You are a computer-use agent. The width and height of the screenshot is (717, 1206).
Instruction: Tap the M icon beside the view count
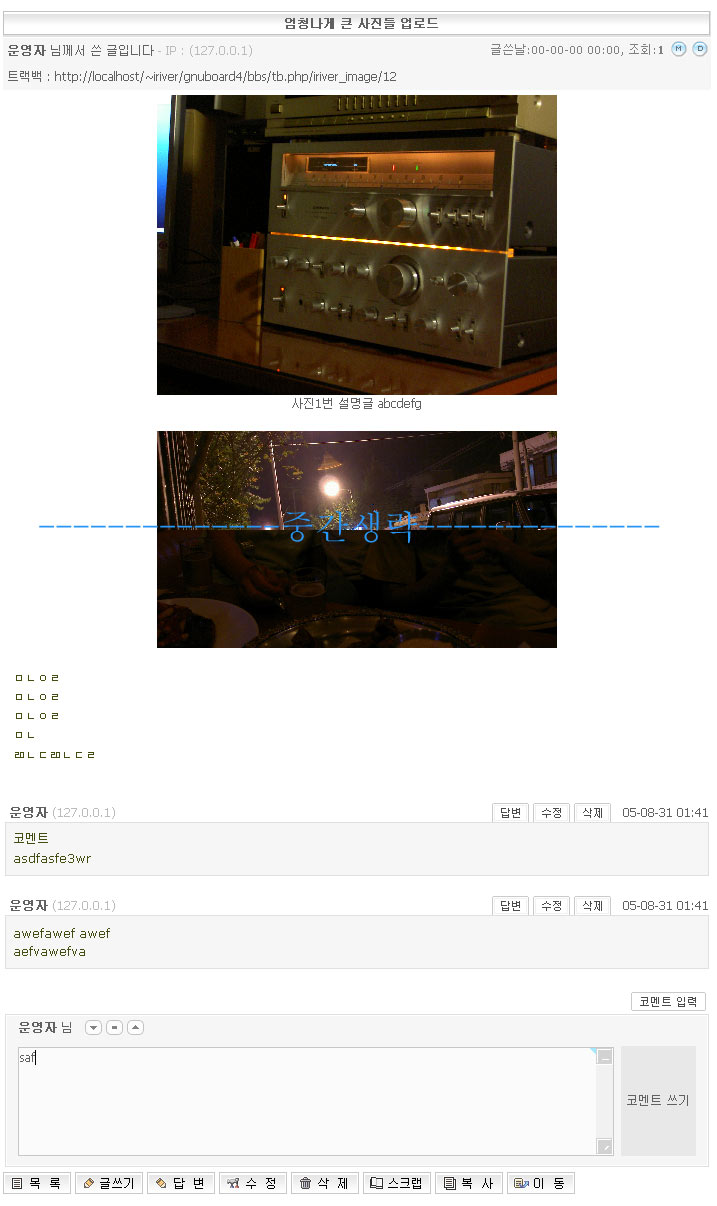[679, 49]
